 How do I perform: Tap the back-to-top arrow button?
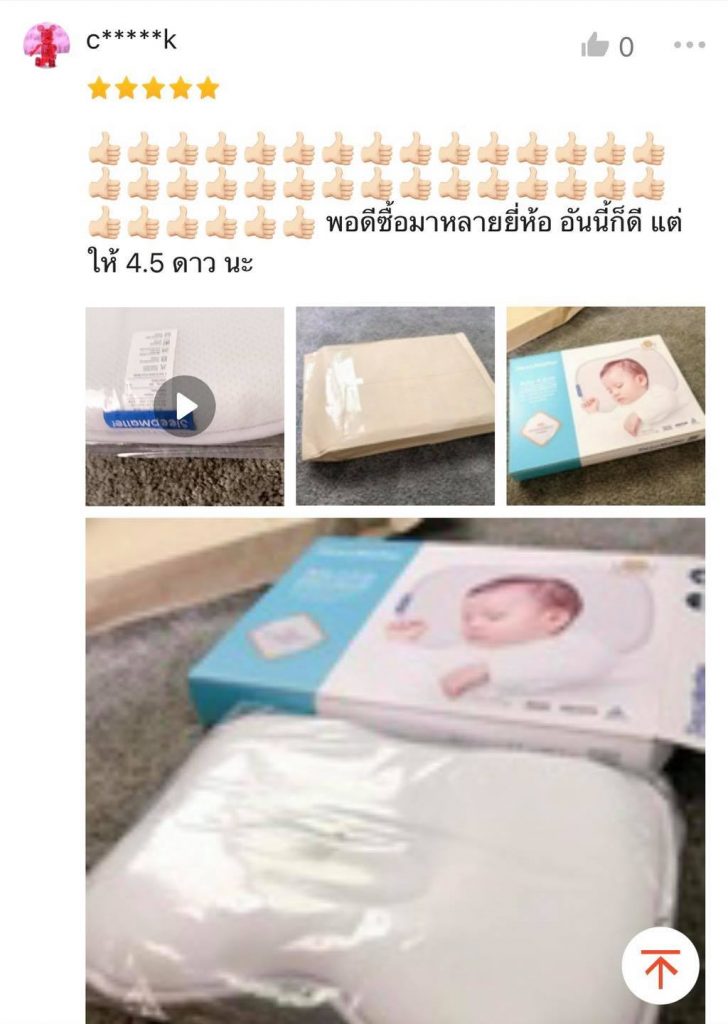(x=660, y=966)
